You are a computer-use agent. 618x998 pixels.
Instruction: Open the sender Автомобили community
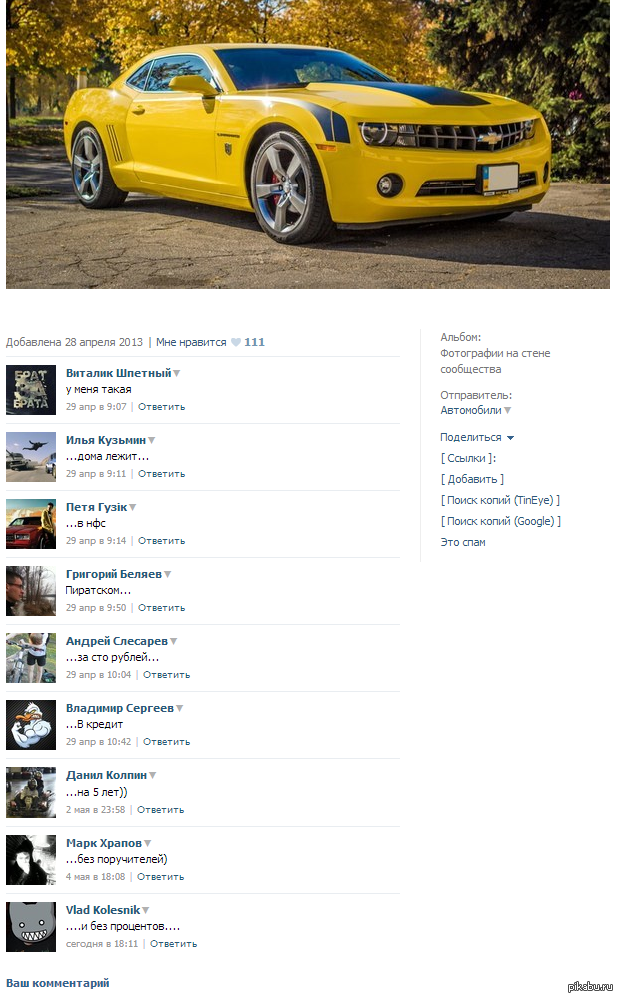(x=471, y=410)
